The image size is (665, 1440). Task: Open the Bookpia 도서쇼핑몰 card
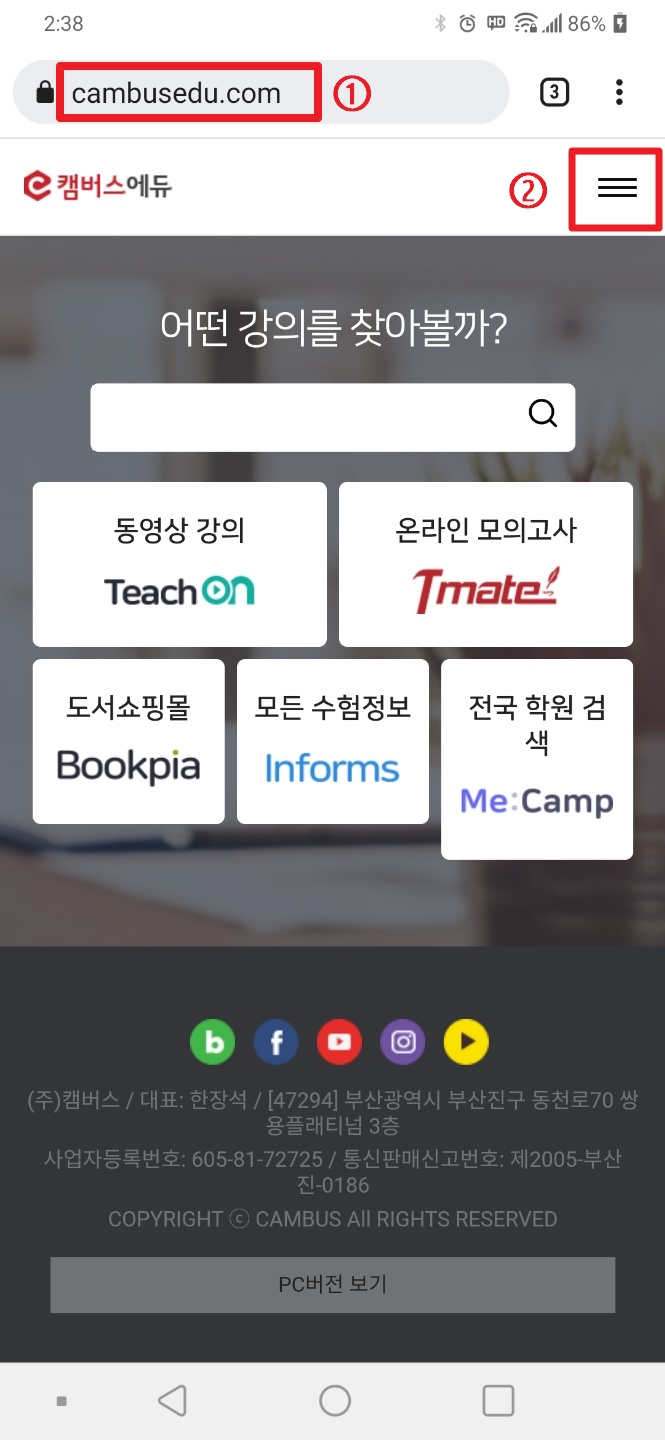[x=129, y=741]
